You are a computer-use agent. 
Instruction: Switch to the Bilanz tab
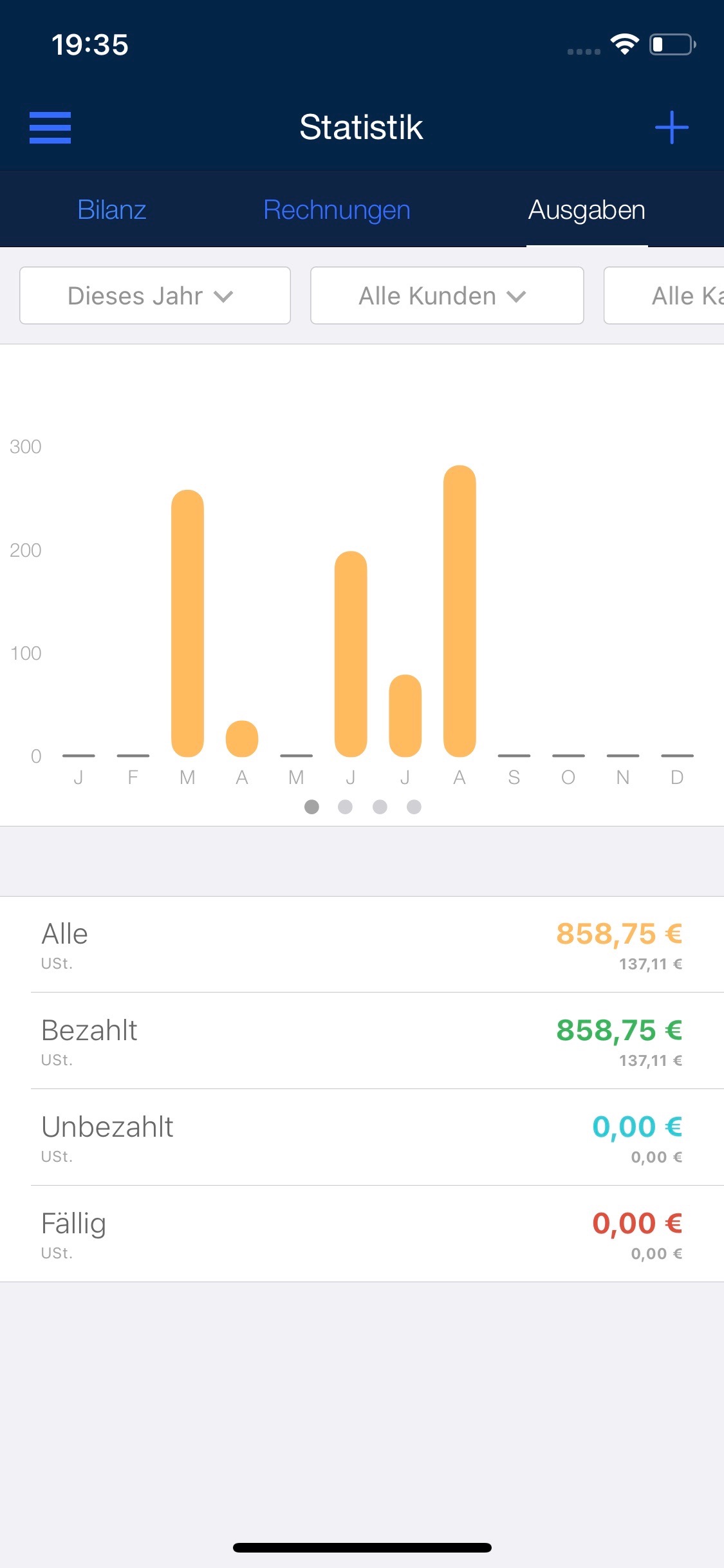112,210
